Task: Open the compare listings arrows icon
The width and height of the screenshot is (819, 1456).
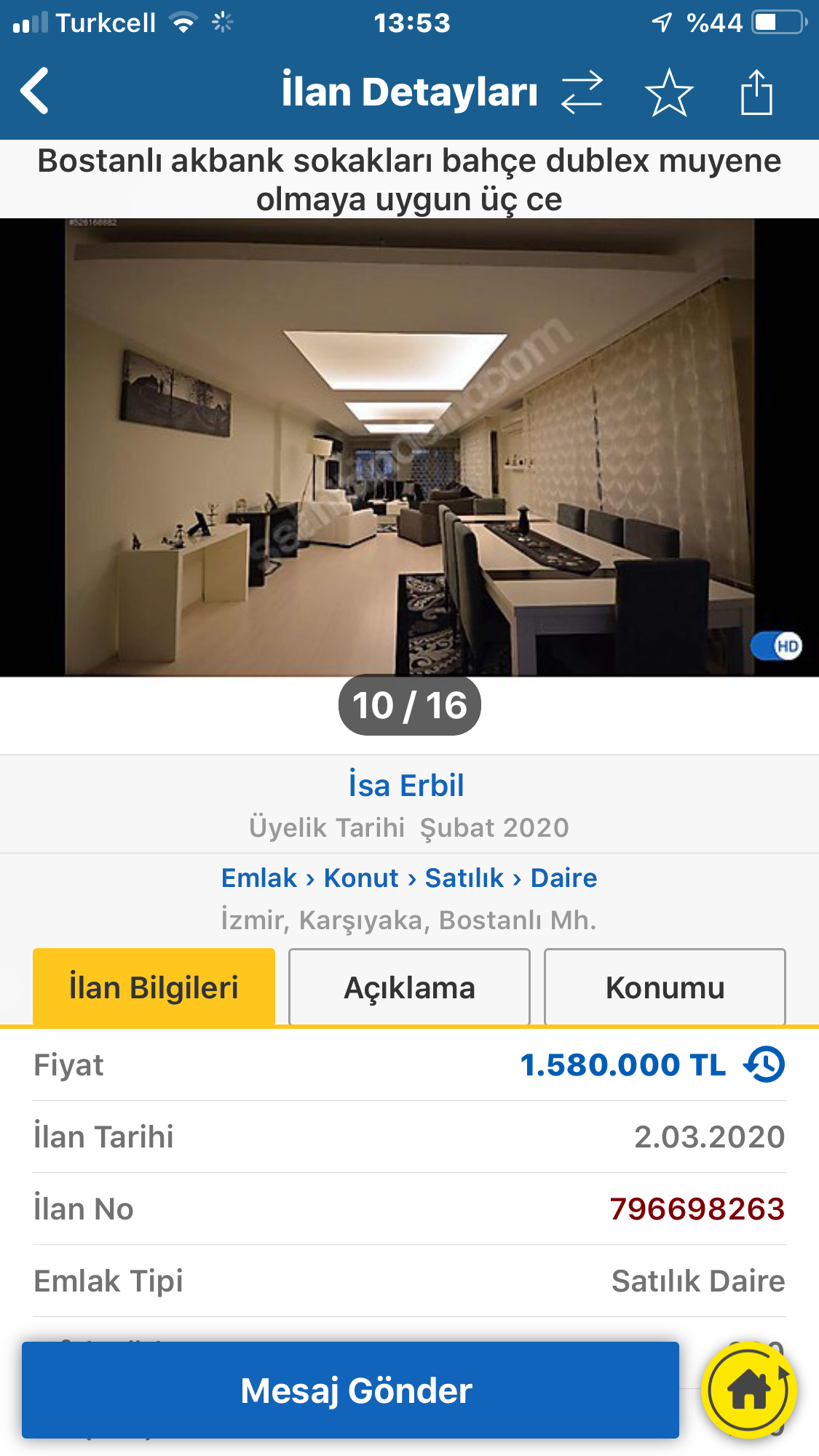Action: click(582, 92)
